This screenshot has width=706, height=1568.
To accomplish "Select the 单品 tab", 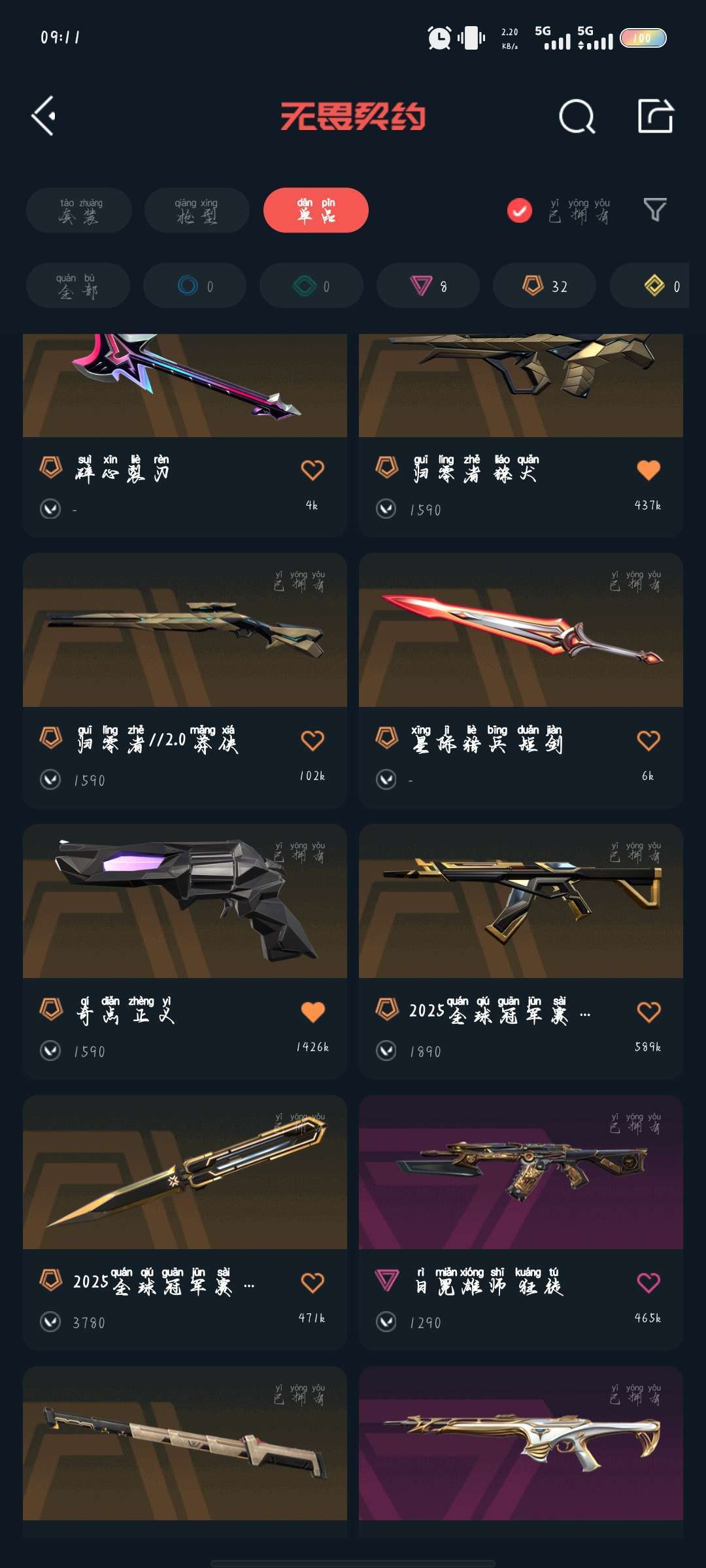I will tap(316, 210).
